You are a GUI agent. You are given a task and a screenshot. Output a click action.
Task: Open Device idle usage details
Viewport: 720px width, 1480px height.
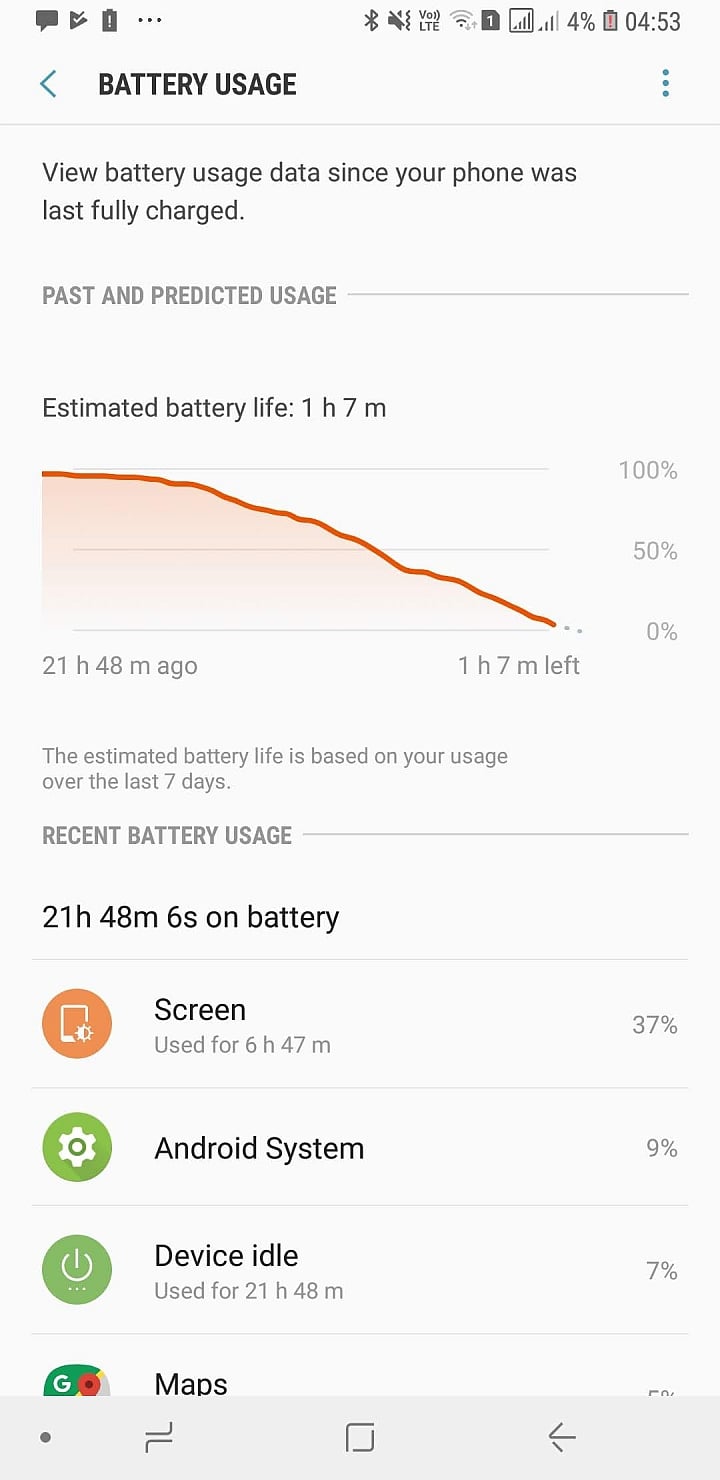point(360,1271)
